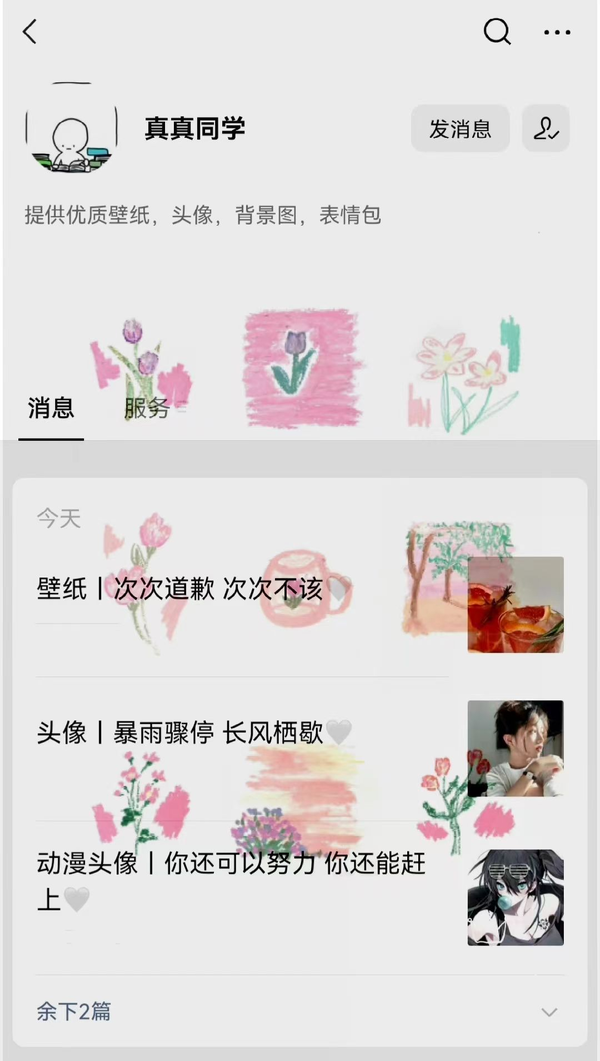Viewport: 600px width, 1061px height.
Task: Open the three-dot overflow menu
Action: pos(557,32)
